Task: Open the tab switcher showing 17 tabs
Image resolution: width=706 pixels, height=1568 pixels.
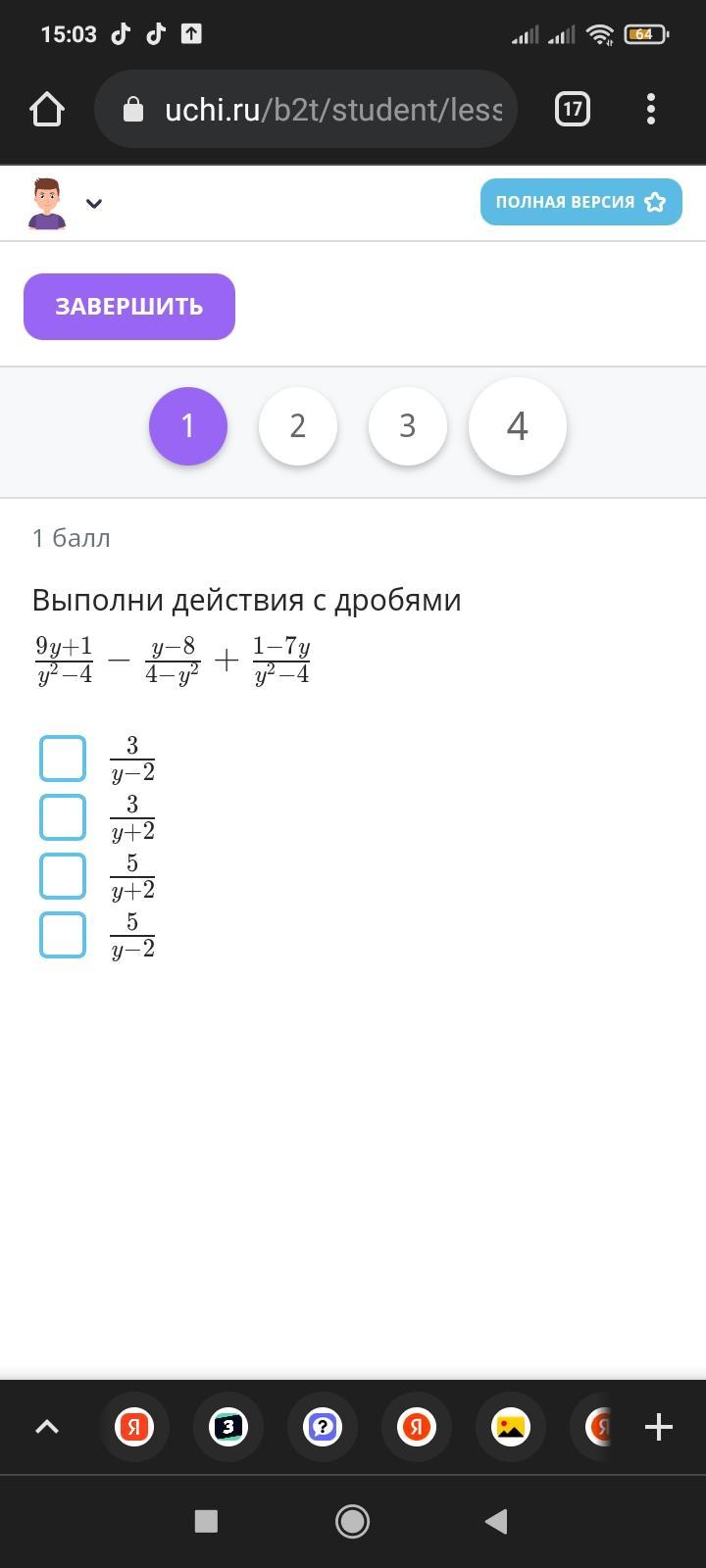Action: pos(573,109)
